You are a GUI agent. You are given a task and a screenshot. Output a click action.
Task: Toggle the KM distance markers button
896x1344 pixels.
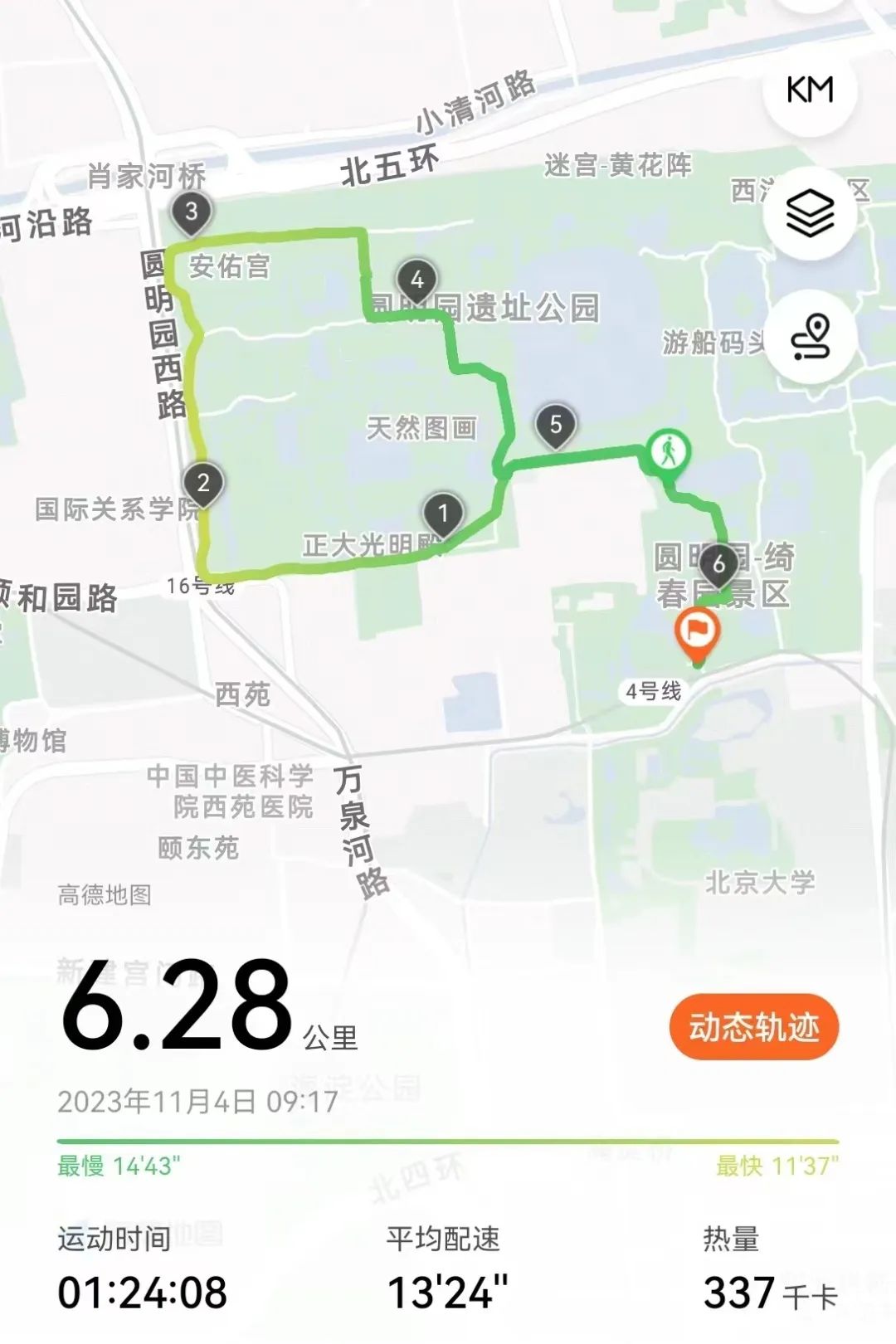[810, 90]
